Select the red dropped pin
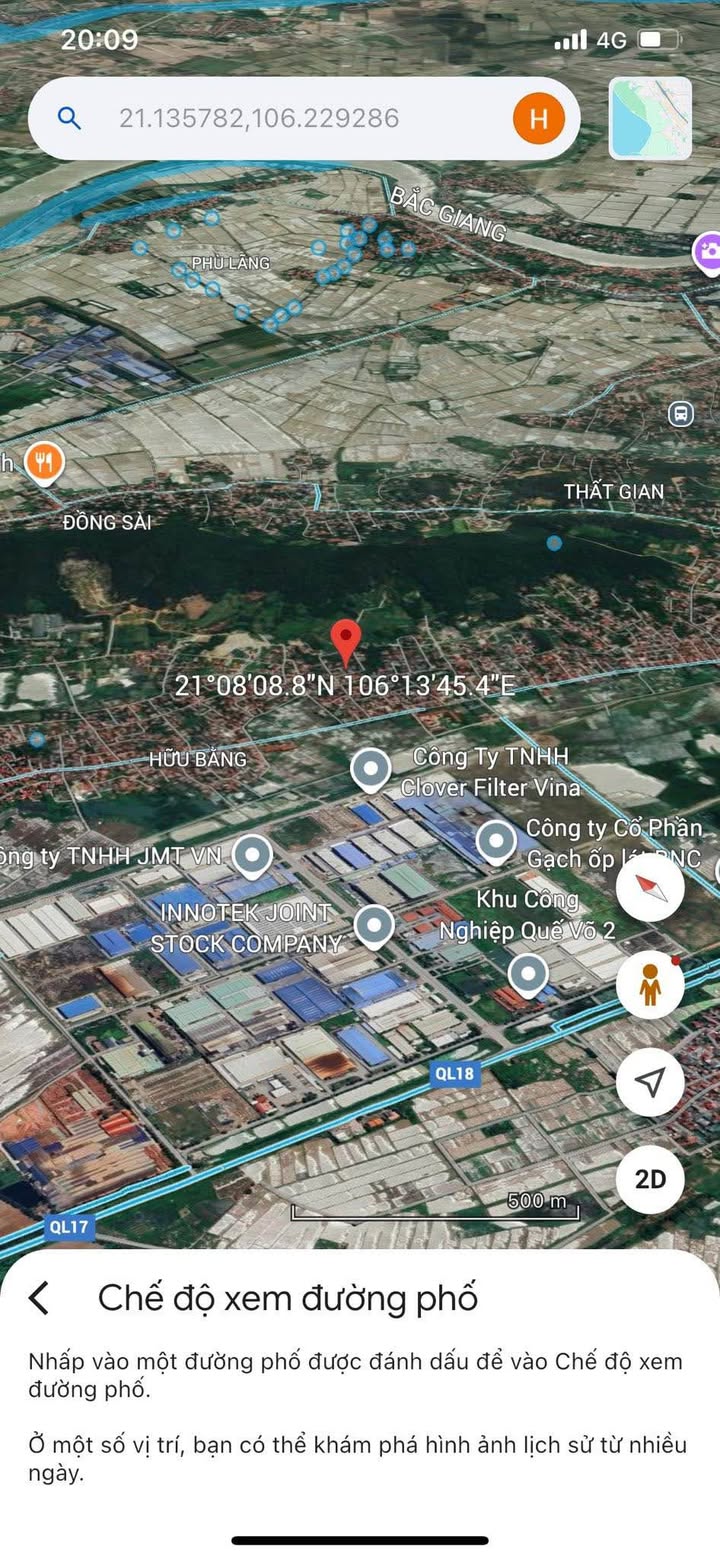 click(346, 642)
